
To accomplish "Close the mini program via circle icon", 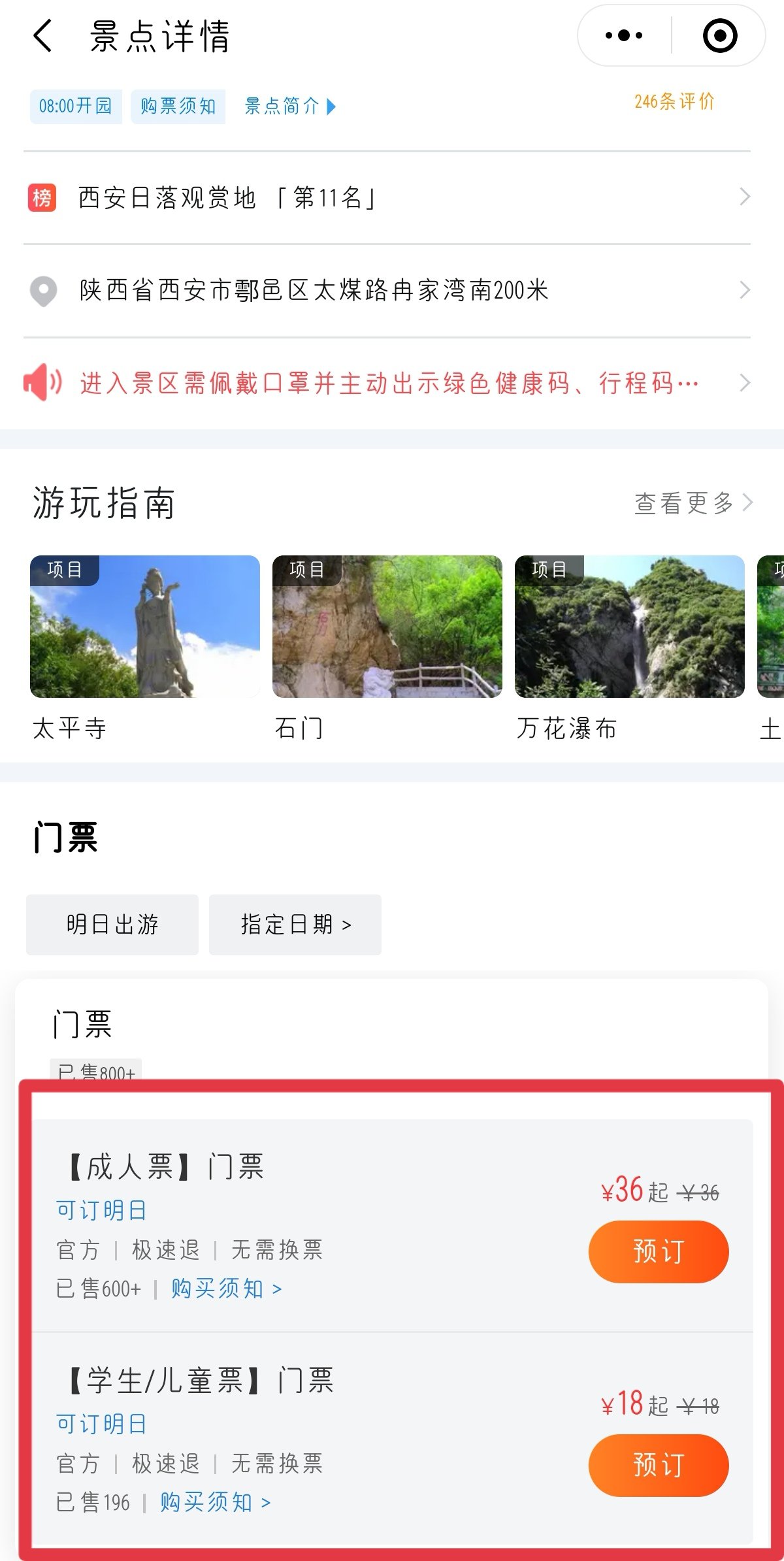I will pos(719,36).
